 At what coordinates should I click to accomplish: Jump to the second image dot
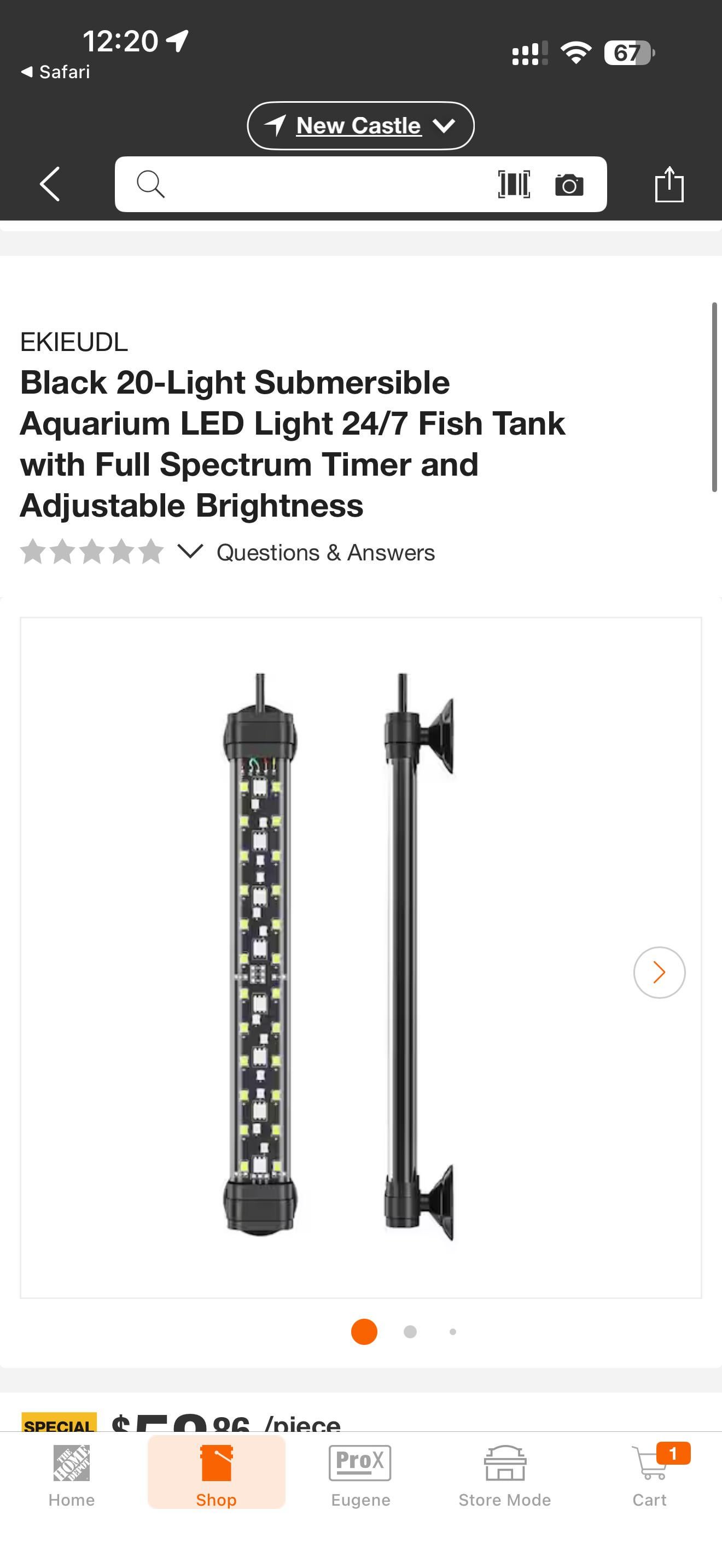tap(410, 1332)
